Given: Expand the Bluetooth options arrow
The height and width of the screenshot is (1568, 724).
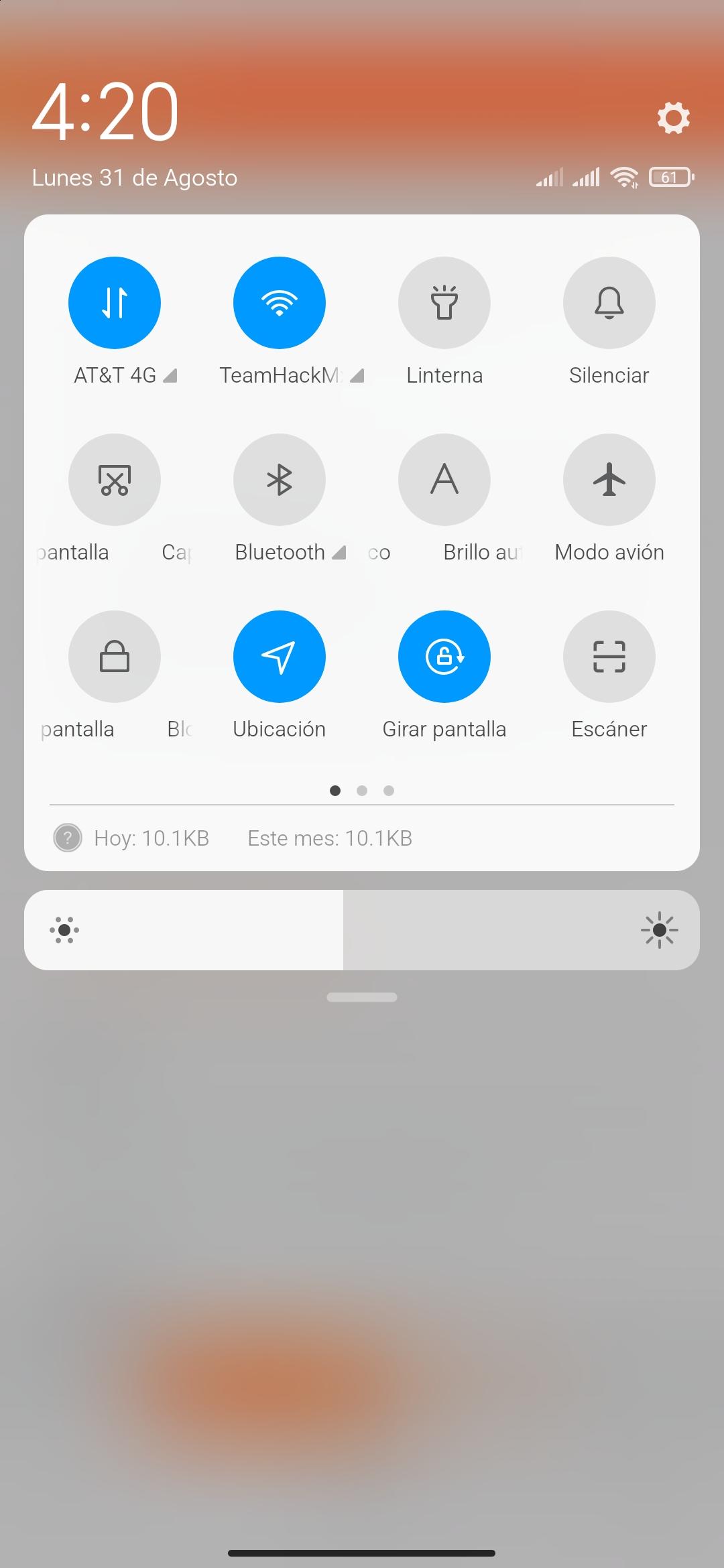Looking at the screenshot, I should (x=339, y=553).
